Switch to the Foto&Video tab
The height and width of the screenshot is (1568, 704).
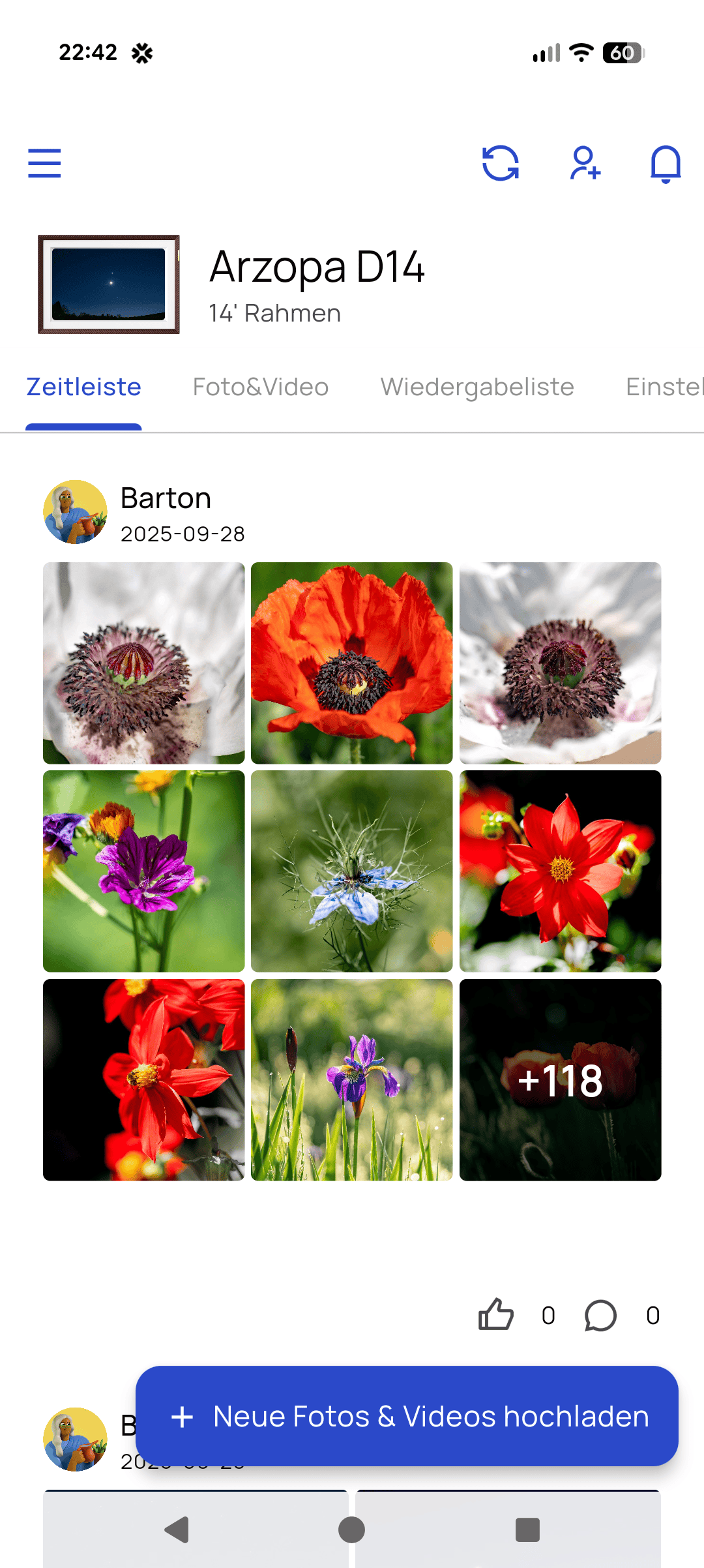pyautogui.click(x=261, y=387)
